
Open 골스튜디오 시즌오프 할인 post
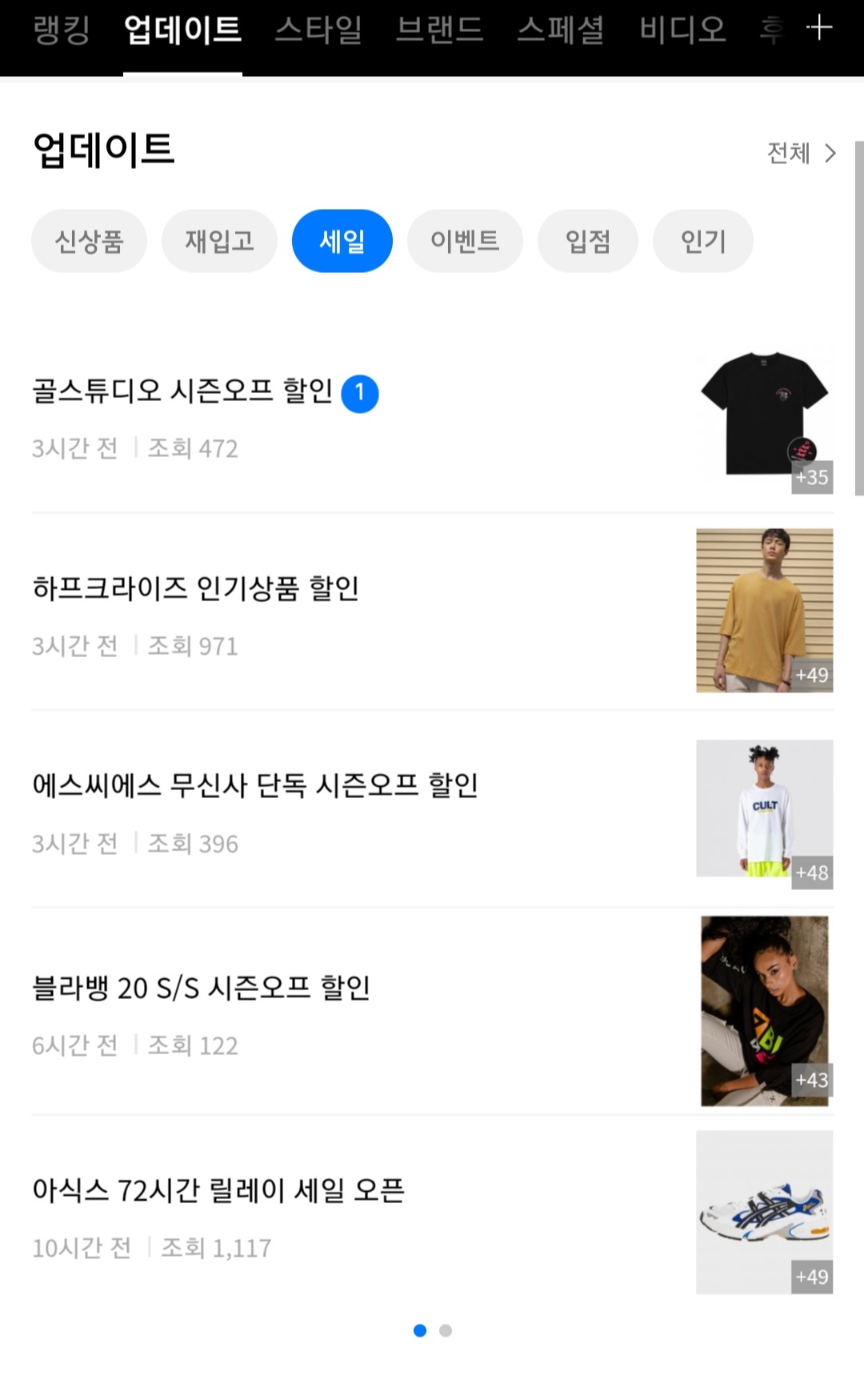(182, 391)
